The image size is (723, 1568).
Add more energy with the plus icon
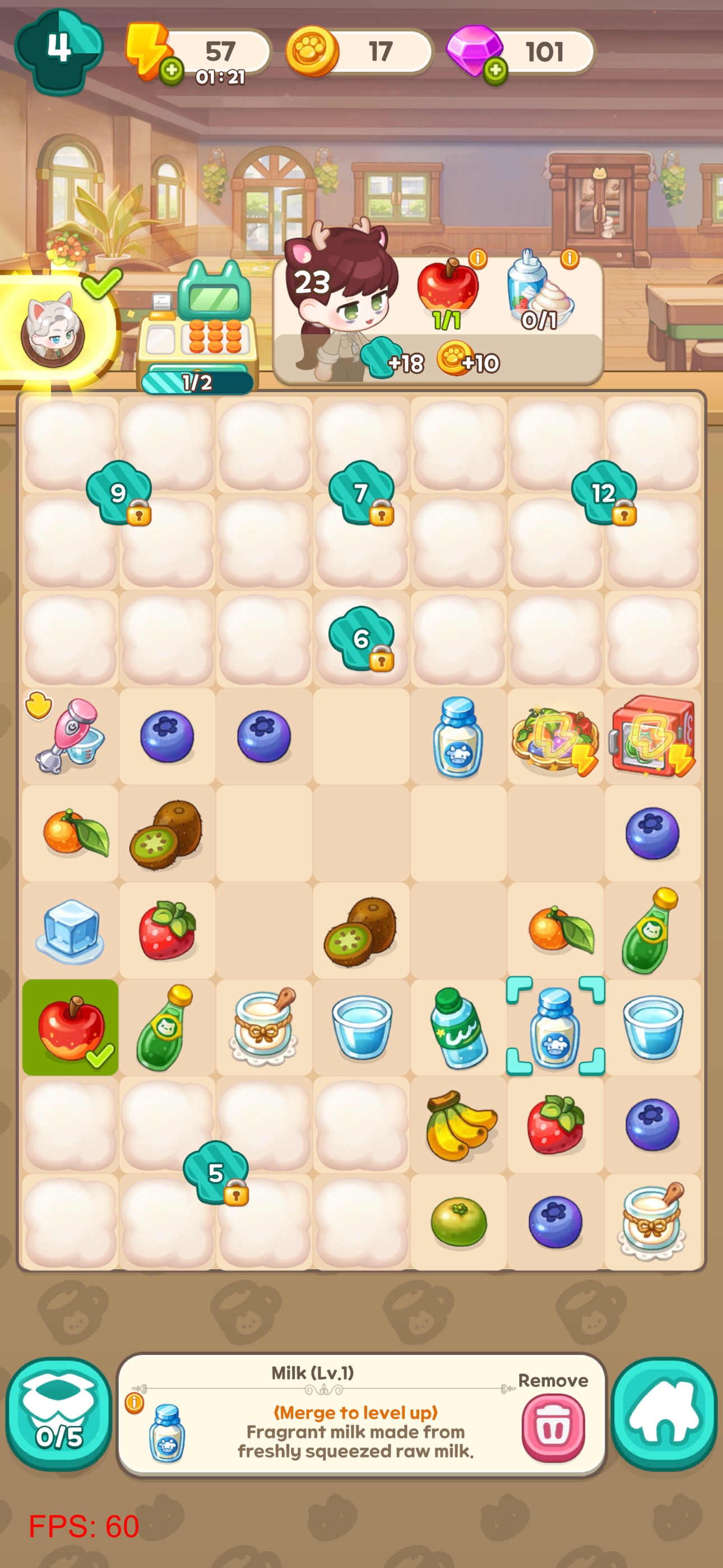tap(172, 71)
